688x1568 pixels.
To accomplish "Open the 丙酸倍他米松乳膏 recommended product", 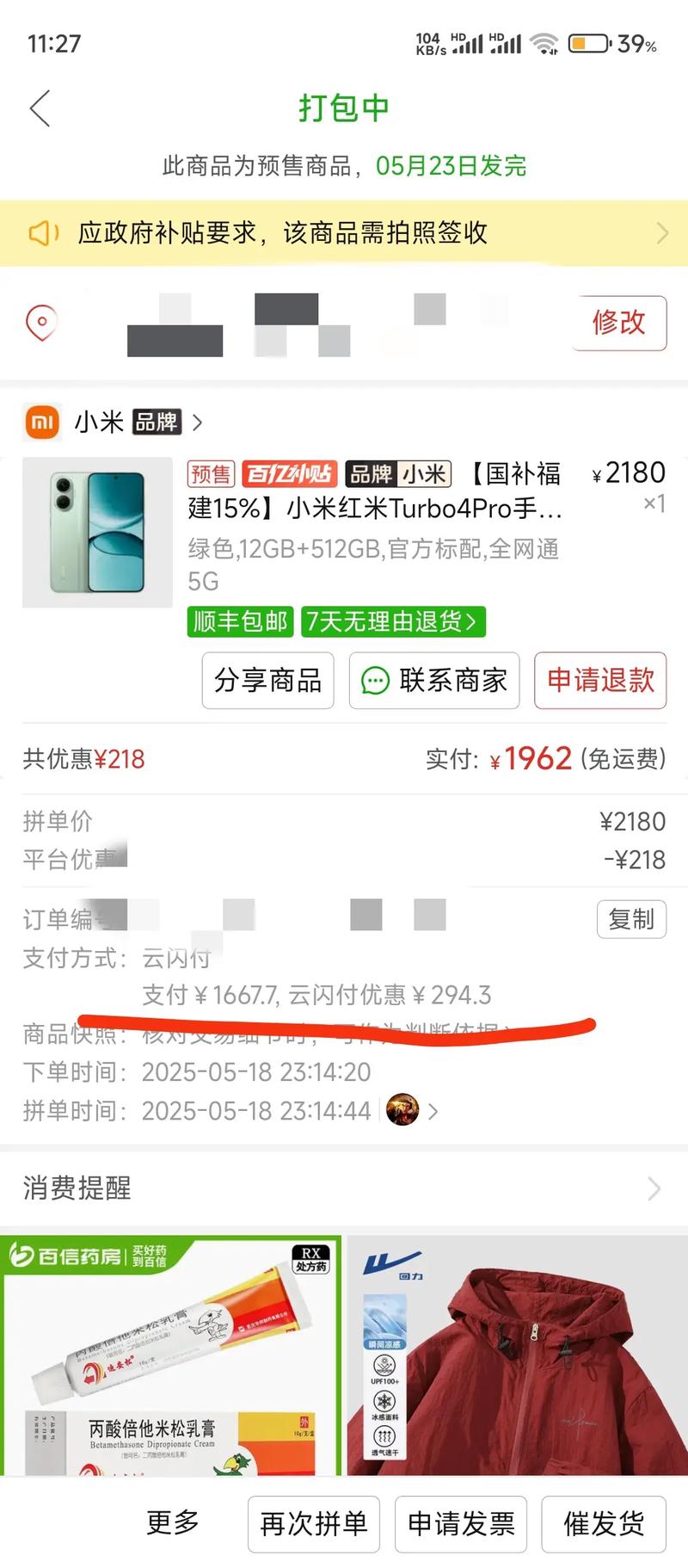I will 170,1355.
